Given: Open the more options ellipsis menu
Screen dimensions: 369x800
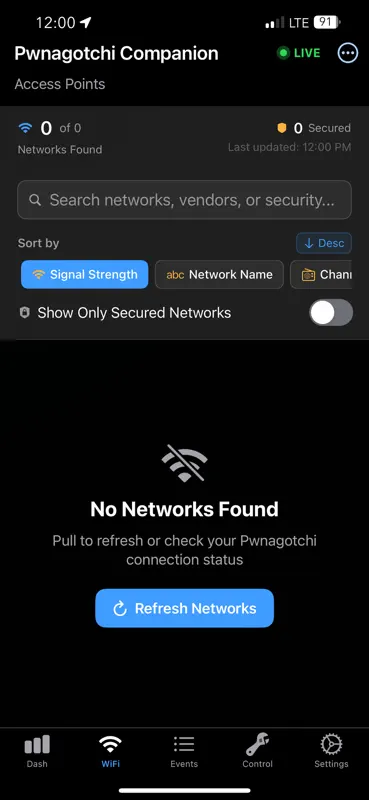Looking at the screenshot, I should pos(348,53).
